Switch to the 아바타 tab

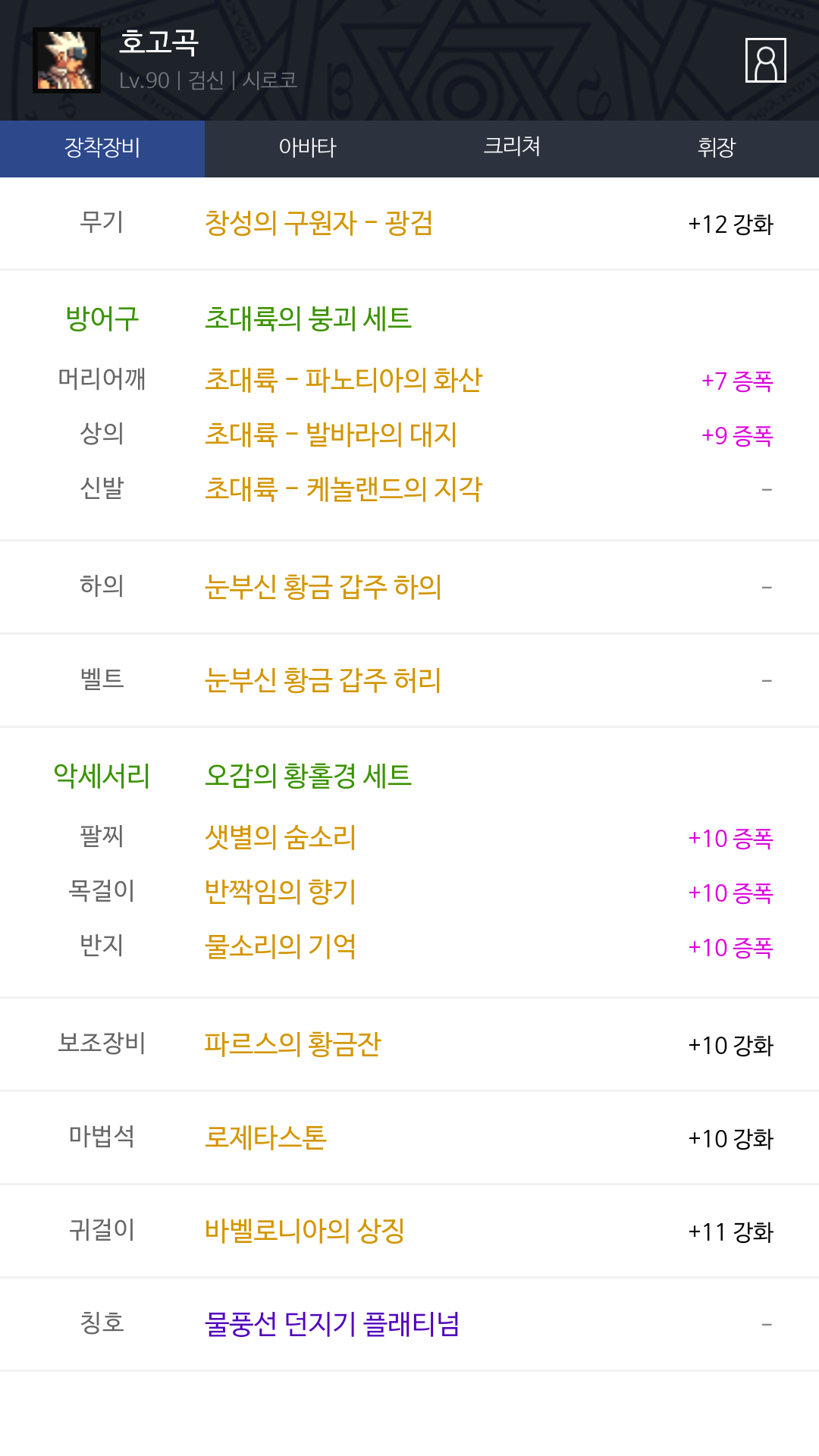pyautogui.click(x=307, y=148)
